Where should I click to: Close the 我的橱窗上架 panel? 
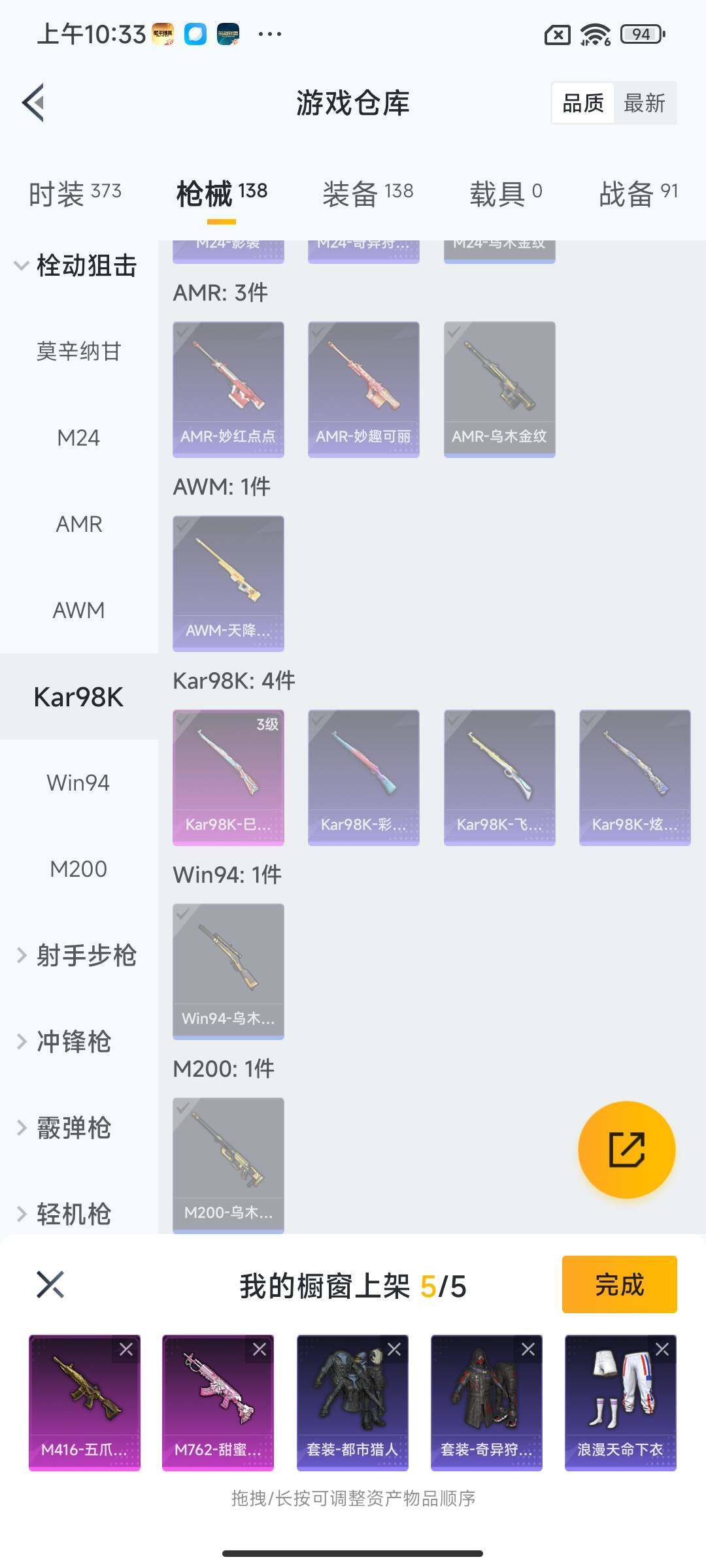(50, 1284)
